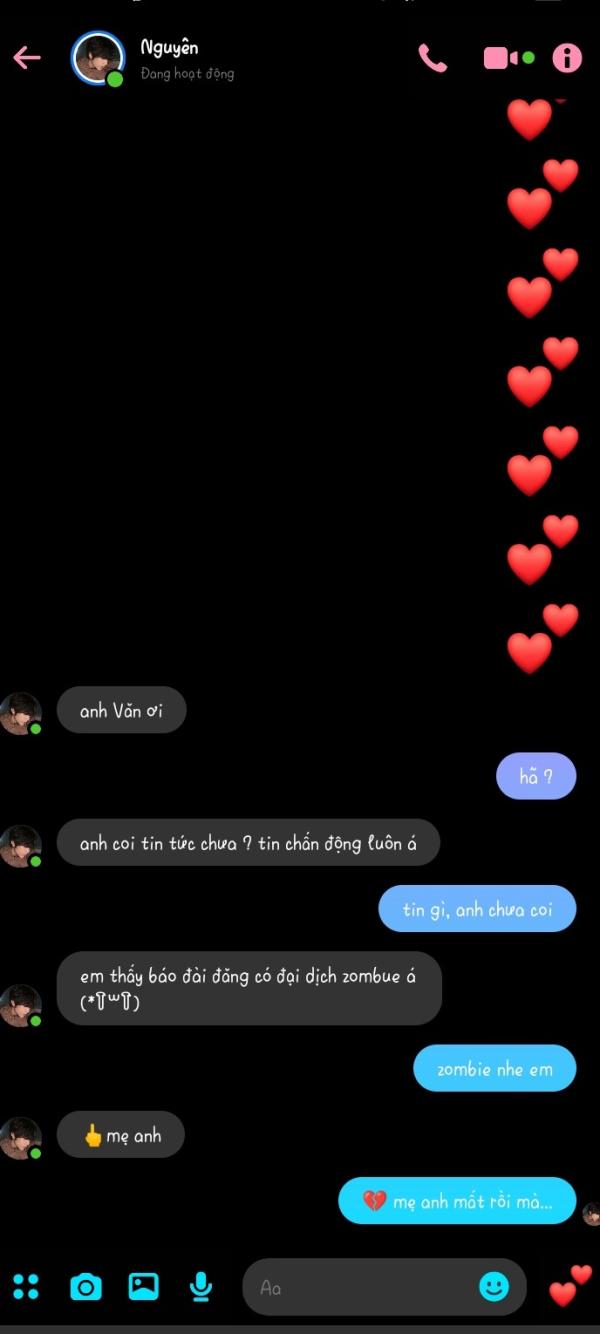Open Nguyên's profile picture in the header
Screen dimensions: 600x1334
point(98,58)
